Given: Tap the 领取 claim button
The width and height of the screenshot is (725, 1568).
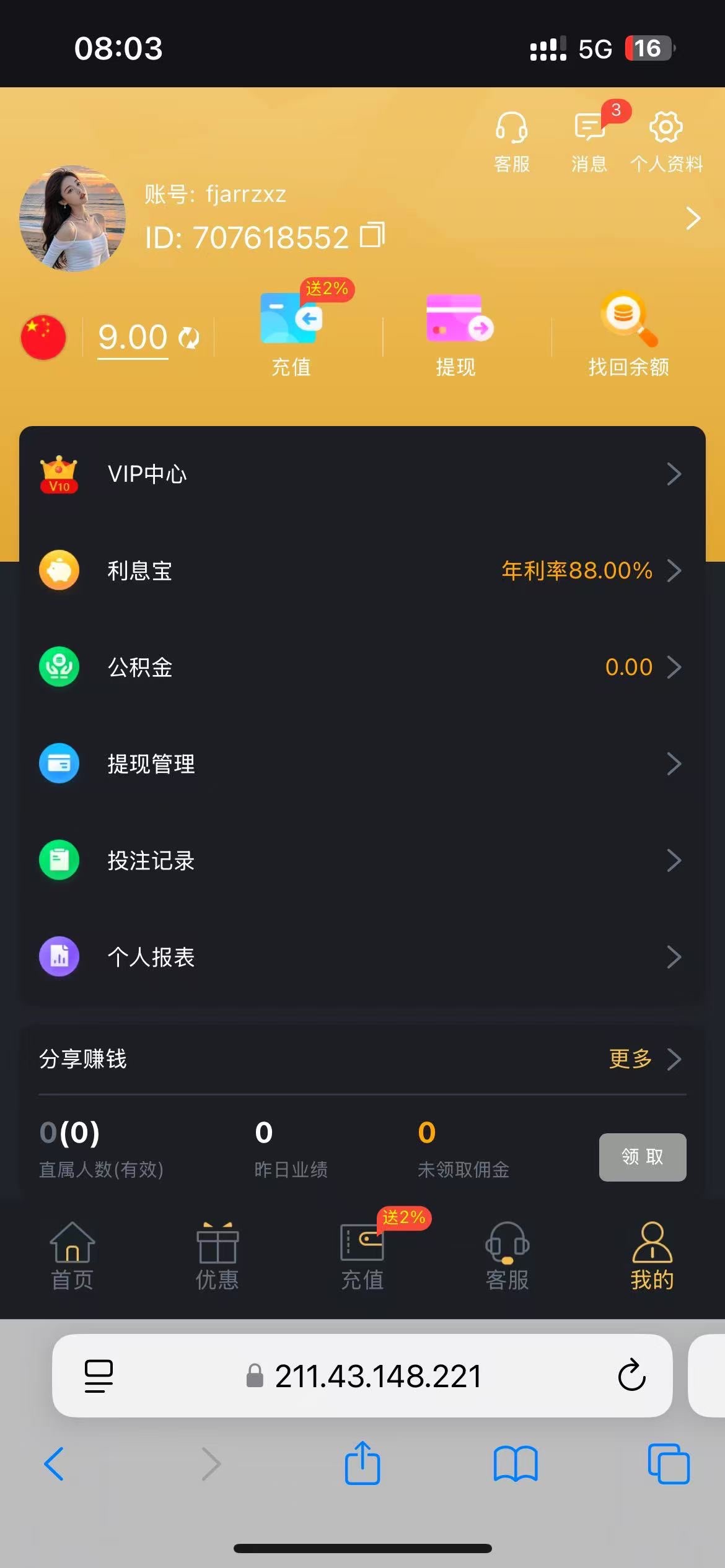Looking at the screenshot, I should coord(642,1157).
